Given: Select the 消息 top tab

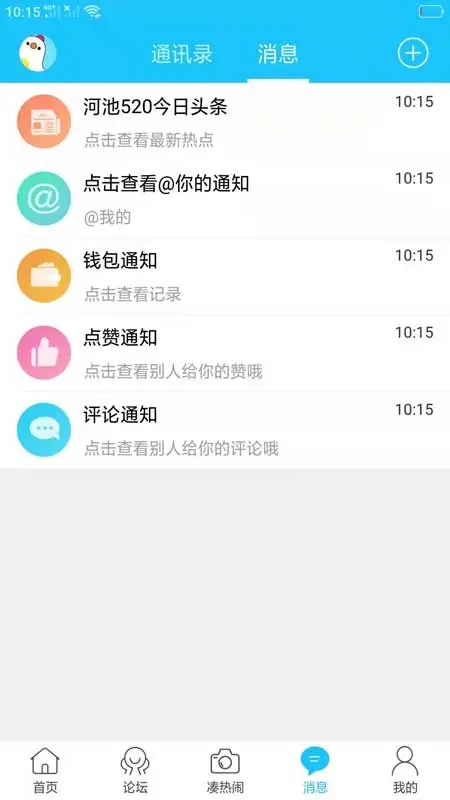Looking at the screenshot, I should click(x=278, y=54).
